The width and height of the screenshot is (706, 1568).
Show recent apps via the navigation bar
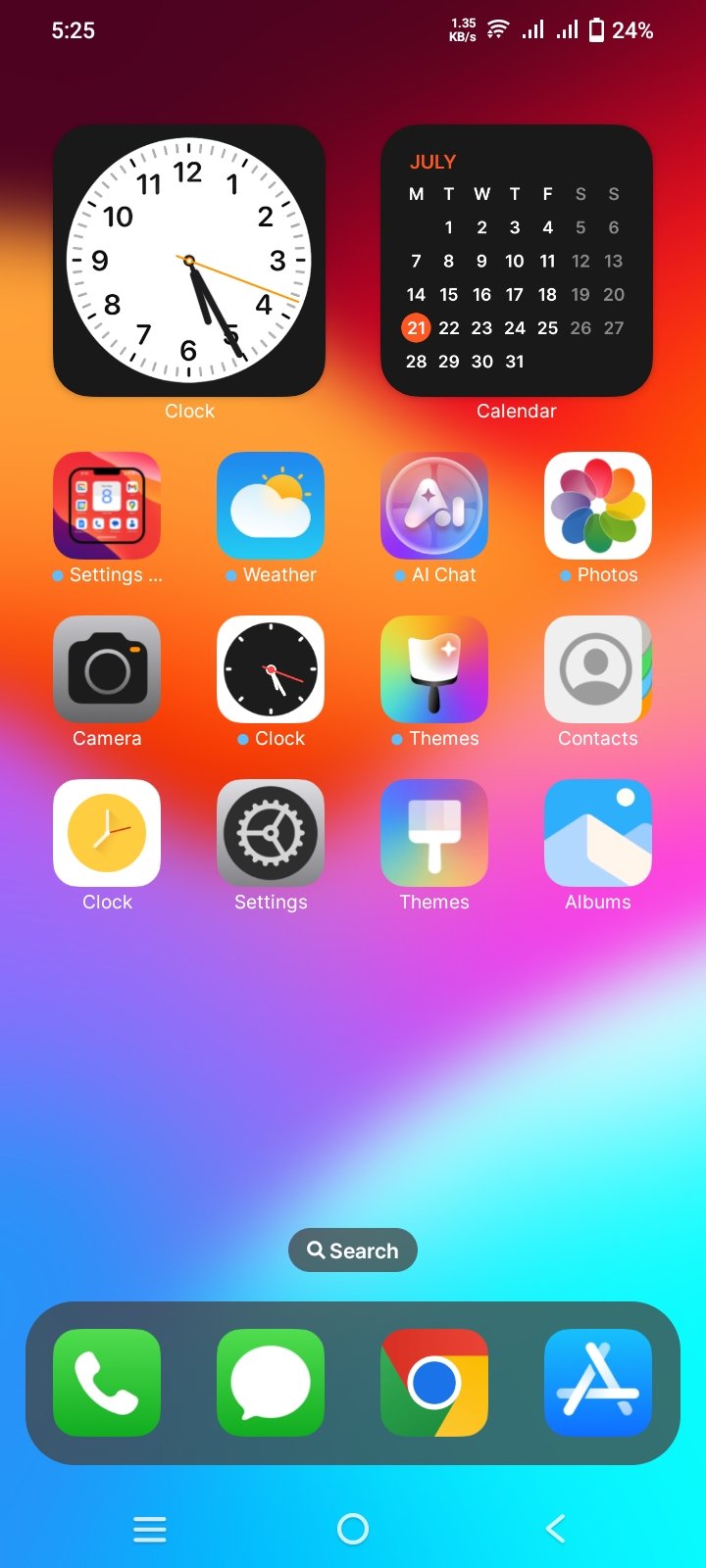coord(150,1529)
